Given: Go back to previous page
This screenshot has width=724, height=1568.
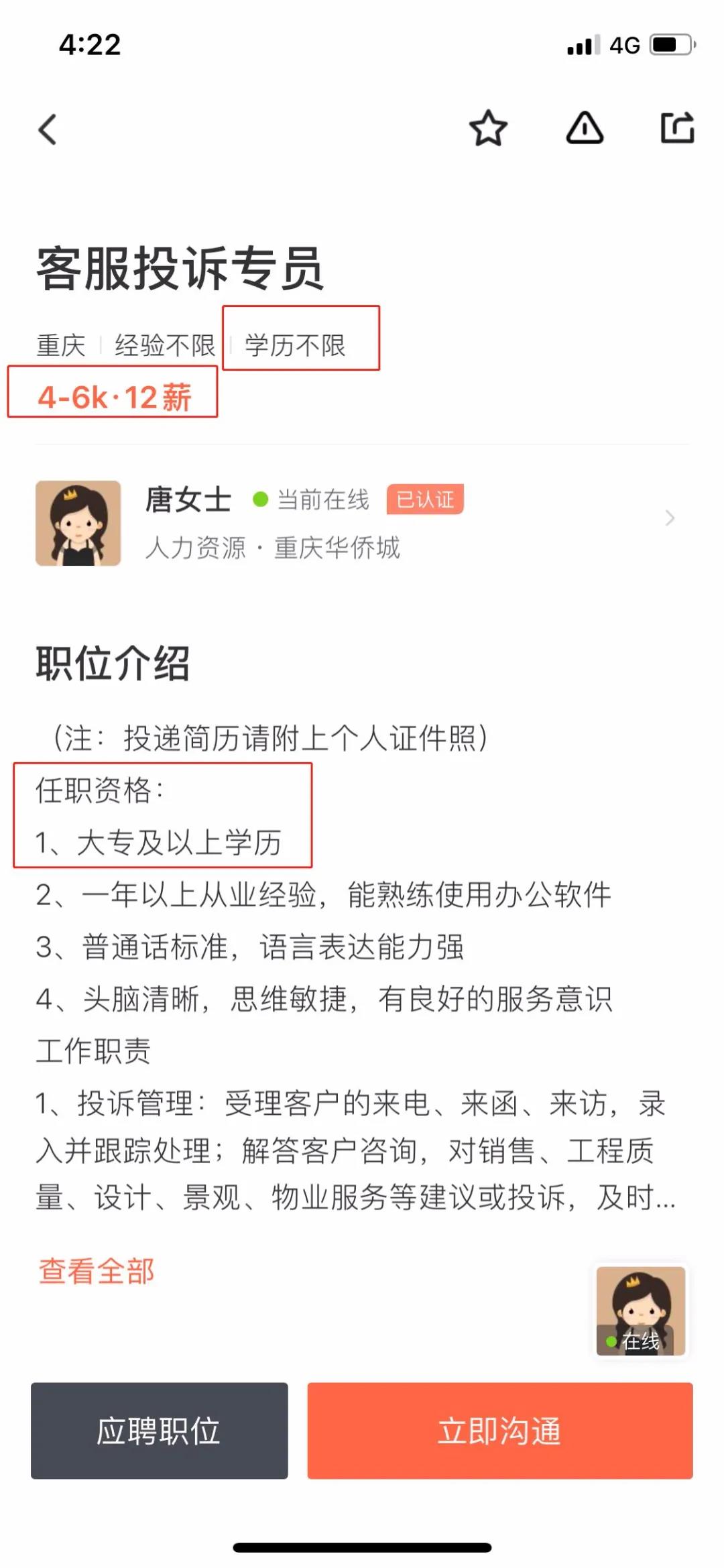Looking at the screenshot, I should pos(48,129).
